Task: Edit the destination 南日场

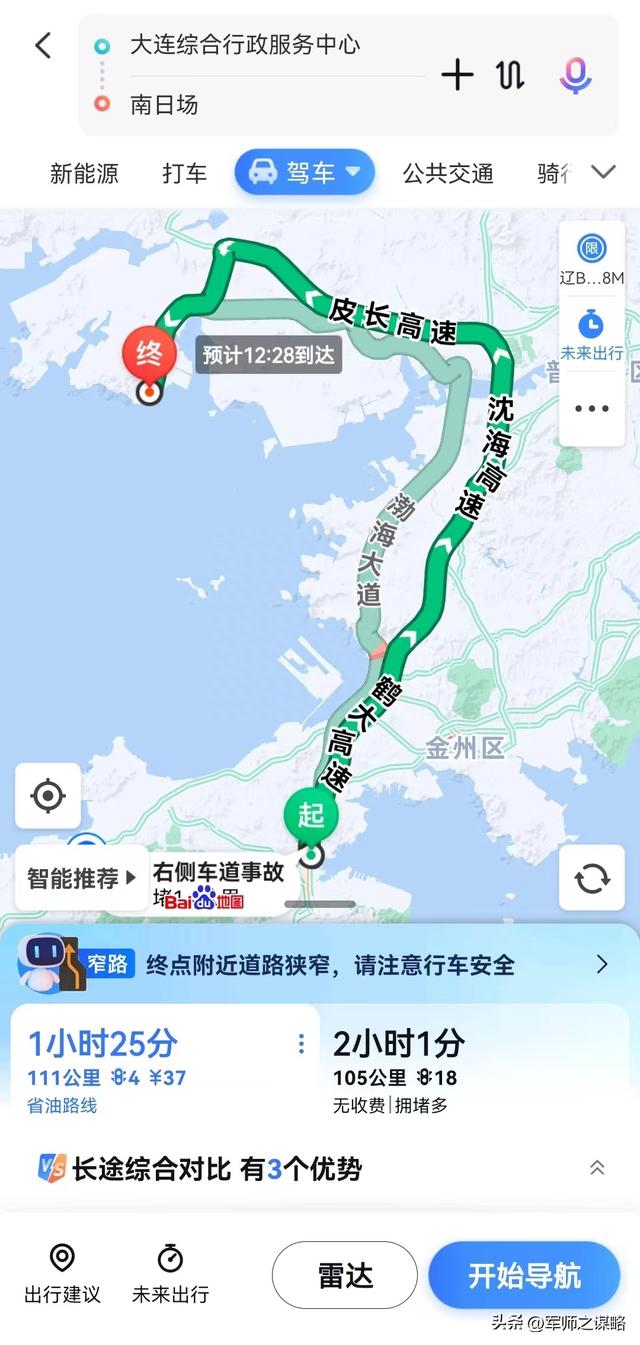Action: 164,104
